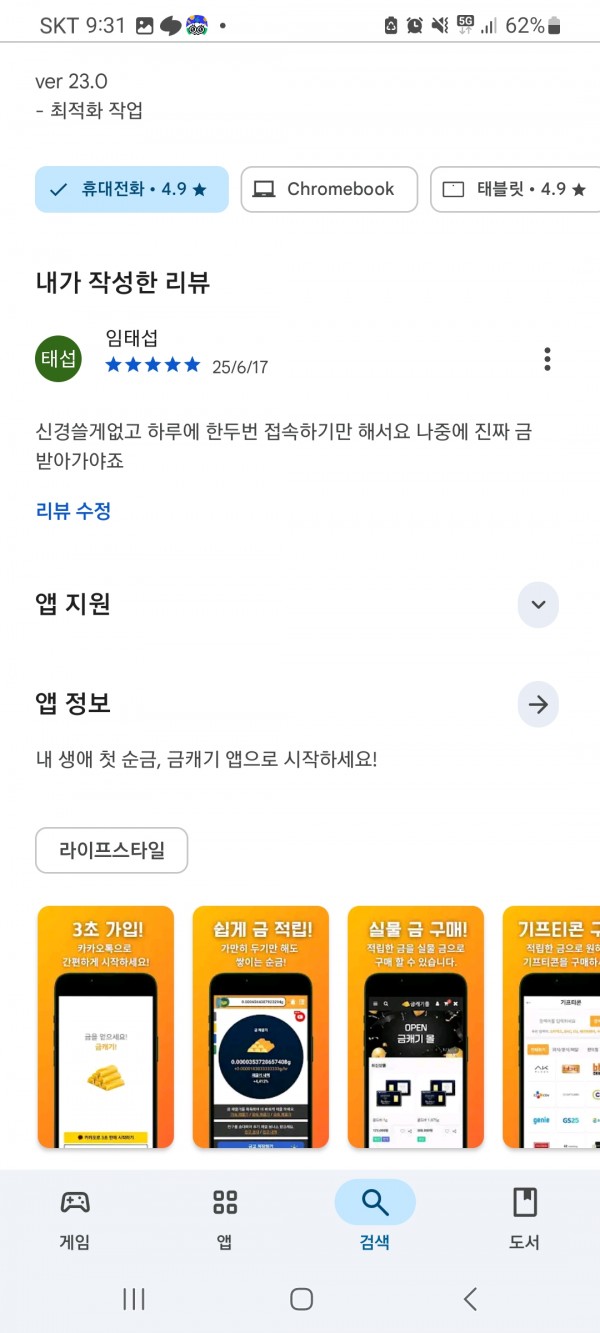Open the 실물 금 구매 screenshot
The image size is (600, 1333).
[x=416, y=1027]
